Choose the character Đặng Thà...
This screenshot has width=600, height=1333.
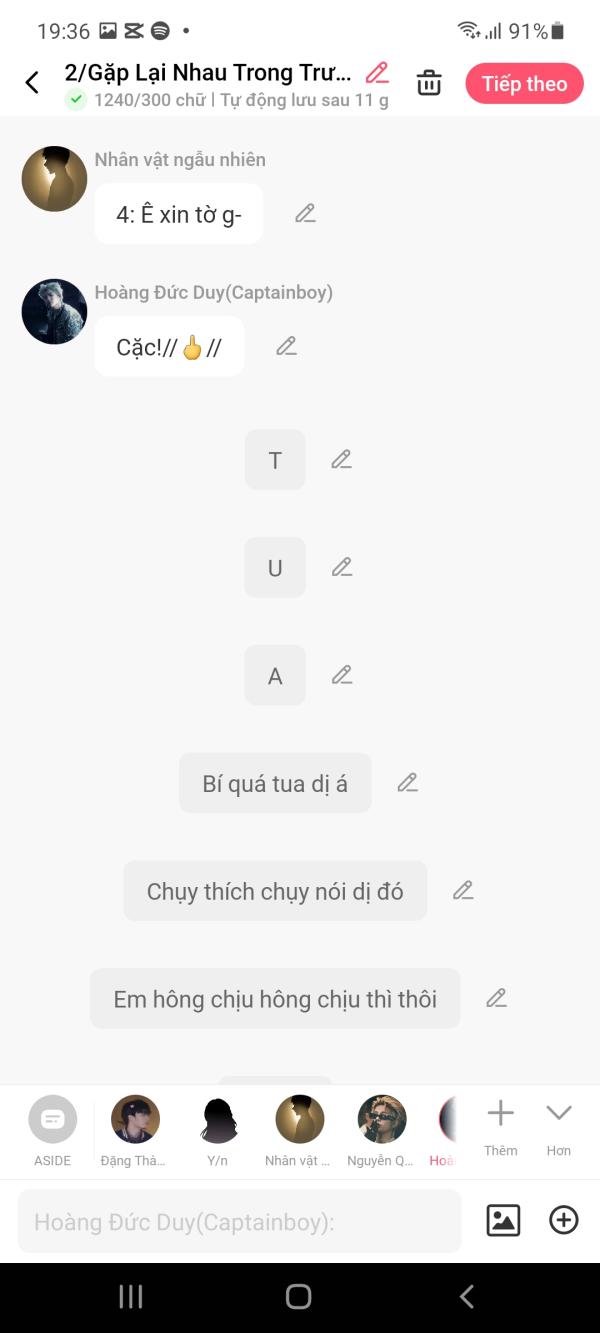pyautogui.click(x=135, y=1131)
